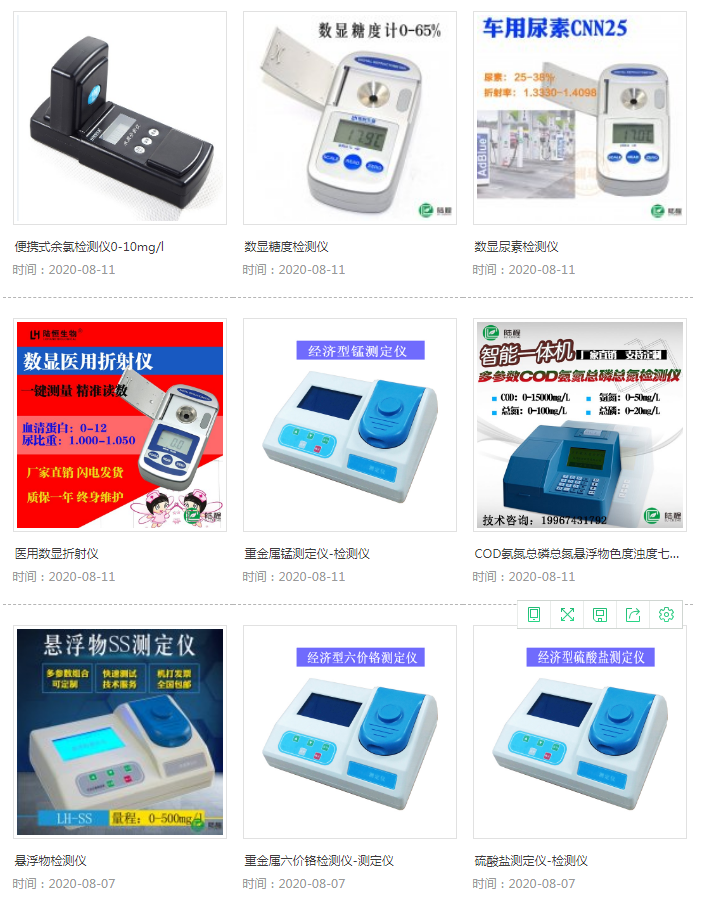
Task: Open the COD氨氮总磷总氮 product card
Action: click(x=580, y=425)
